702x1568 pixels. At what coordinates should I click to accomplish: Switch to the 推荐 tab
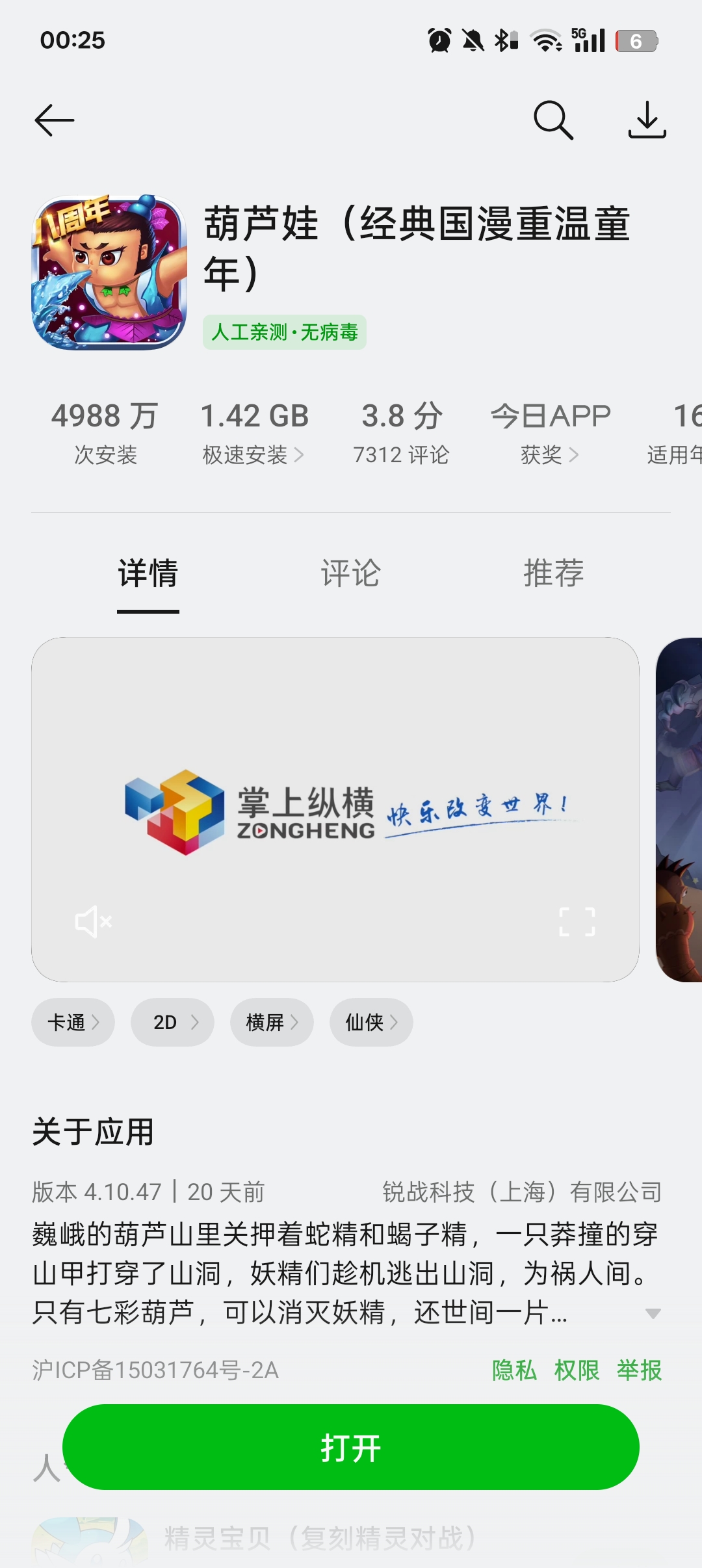pos(553,573)
